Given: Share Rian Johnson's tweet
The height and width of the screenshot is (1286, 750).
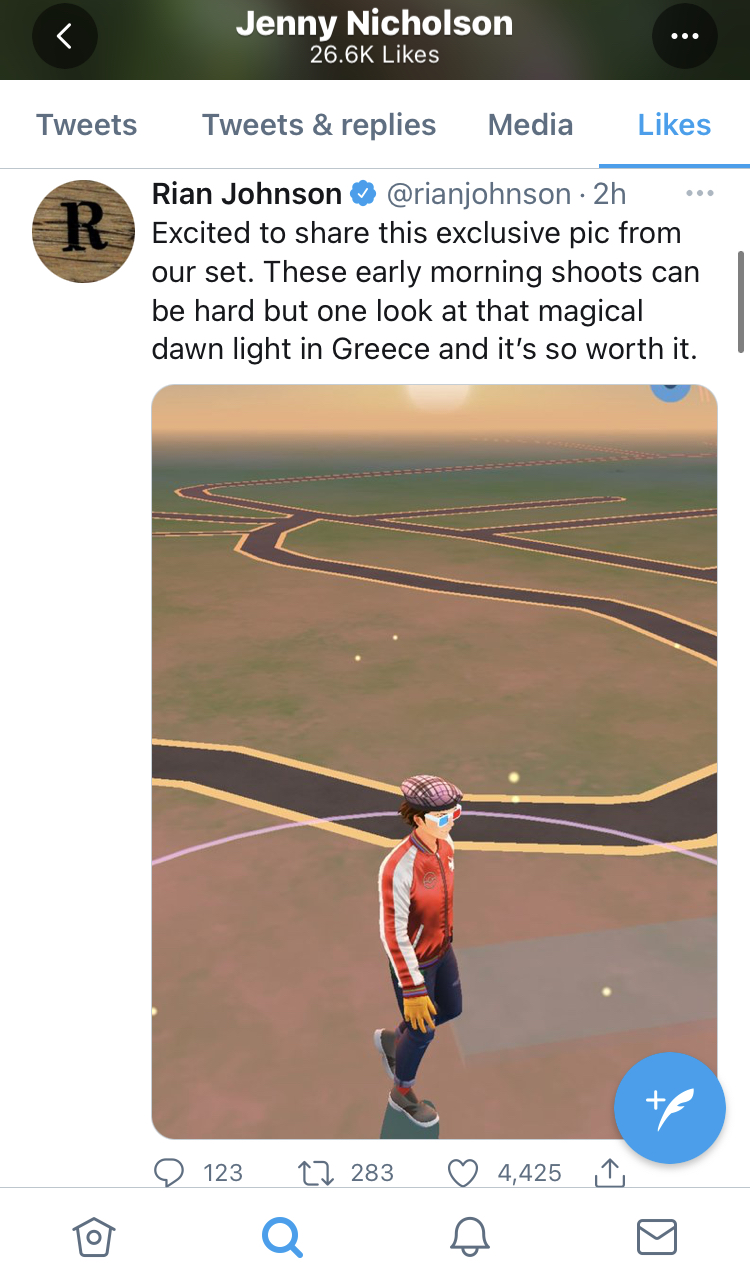Looking at the screenshot, I should (x=609, y=1172).
